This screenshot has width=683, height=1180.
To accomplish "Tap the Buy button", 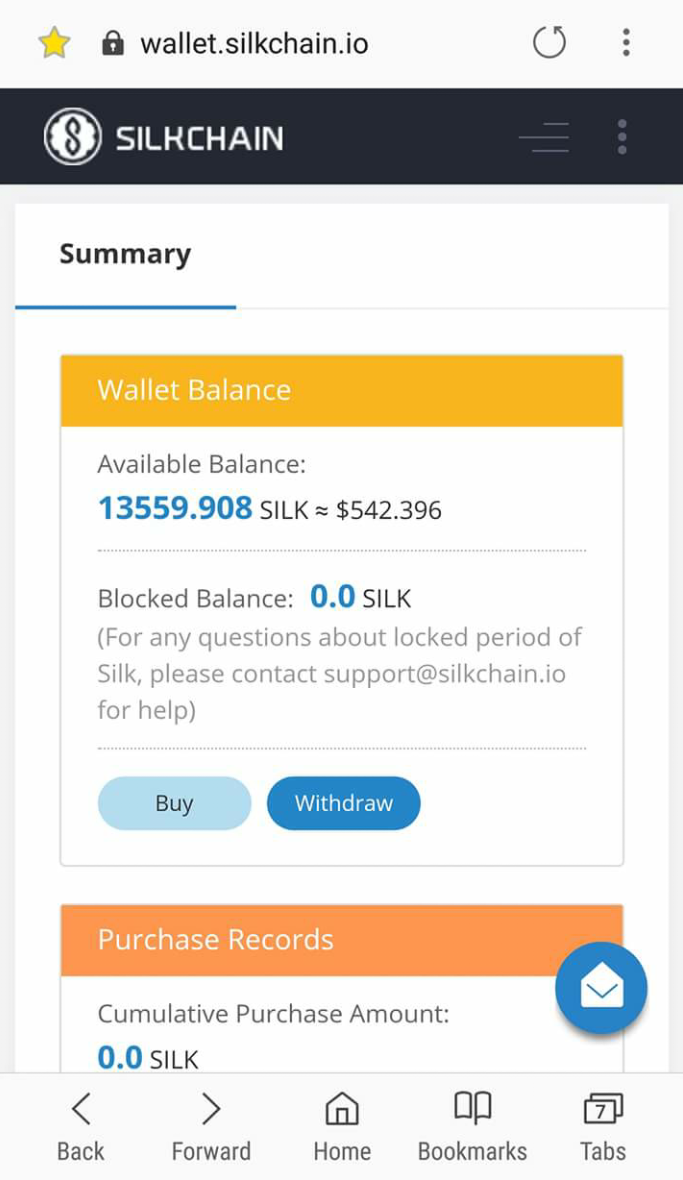I will click(x=174, y=803).
